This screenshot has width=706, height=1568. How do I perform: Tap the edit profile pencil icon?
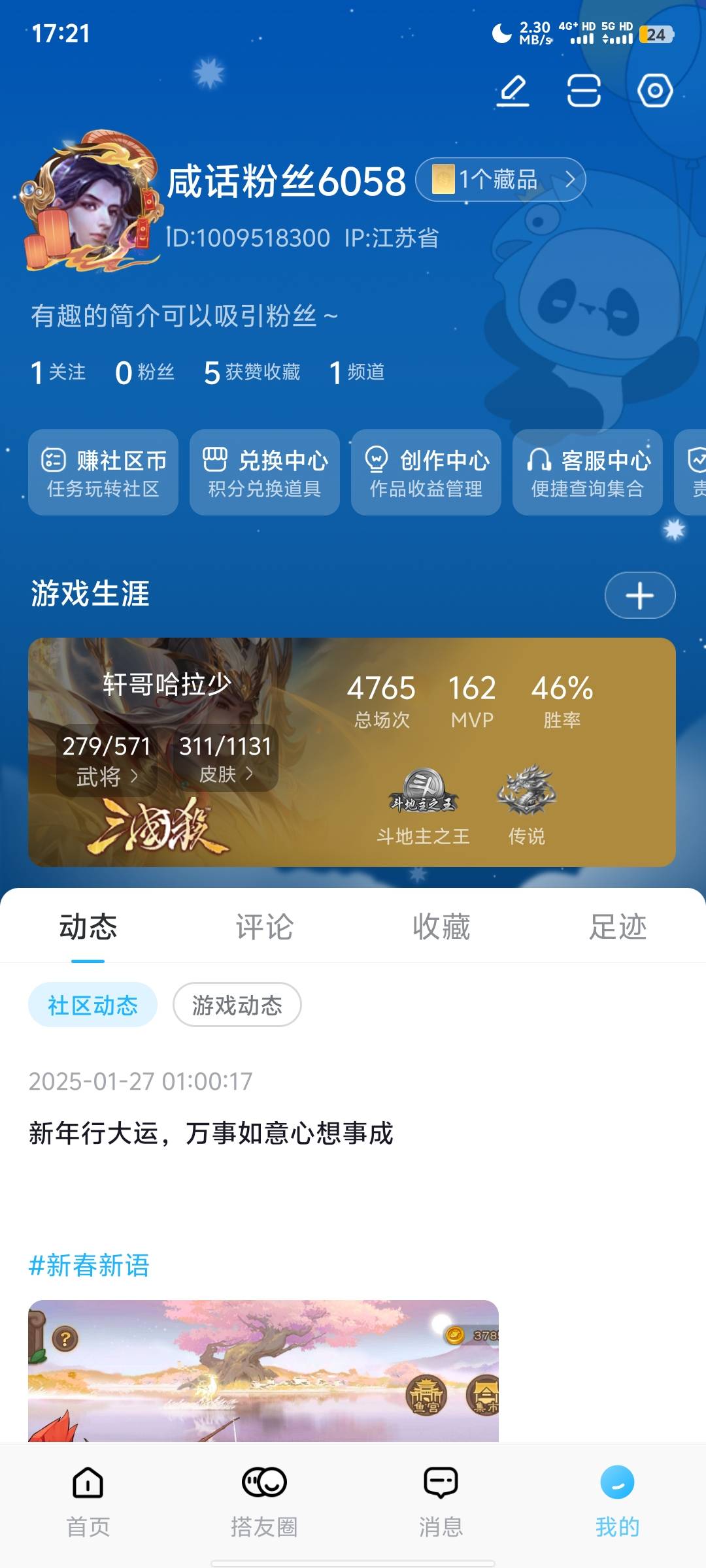[x=513, y=90]
